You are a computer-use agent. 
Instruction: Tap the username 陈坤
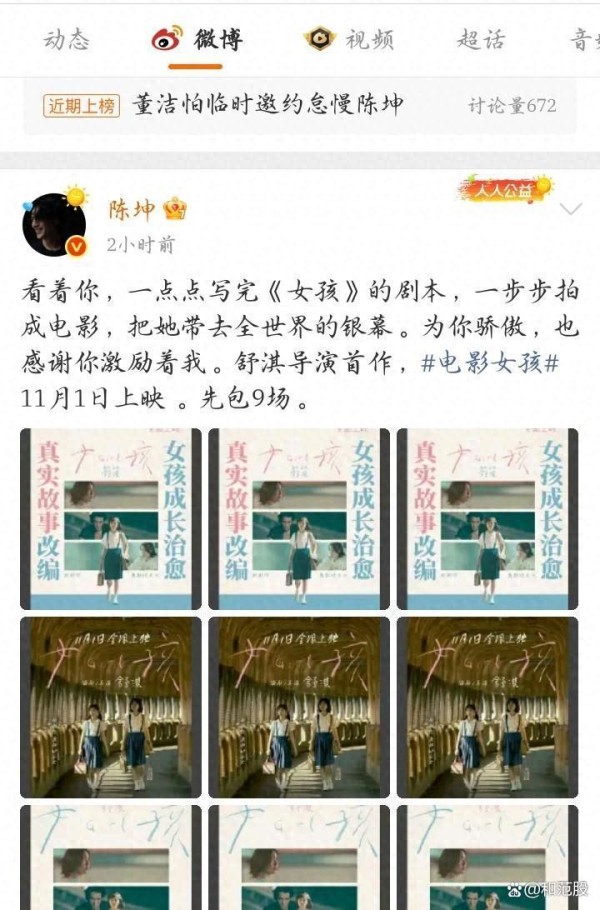(131, 210)
